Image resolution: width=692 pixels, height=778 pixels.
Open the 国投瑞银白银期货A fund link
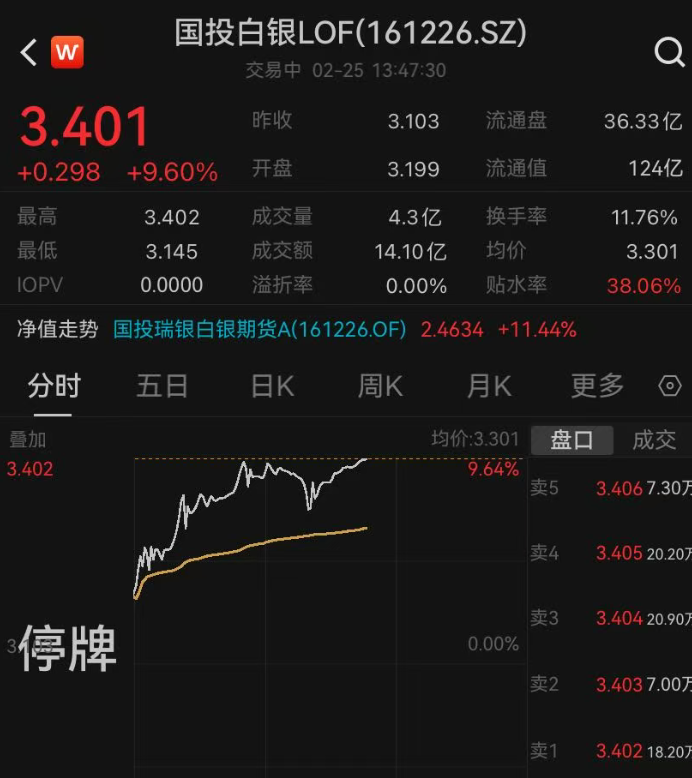260,329
